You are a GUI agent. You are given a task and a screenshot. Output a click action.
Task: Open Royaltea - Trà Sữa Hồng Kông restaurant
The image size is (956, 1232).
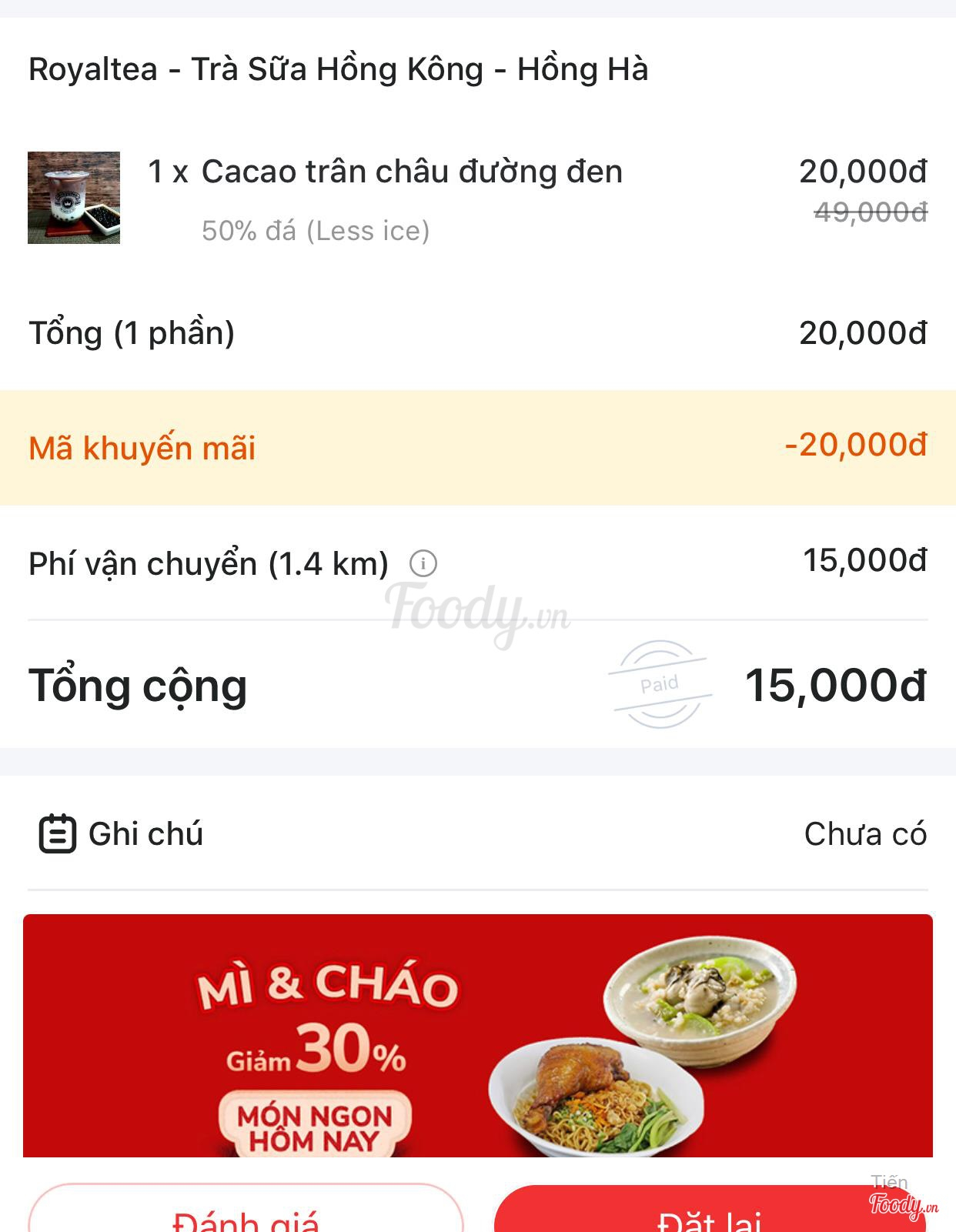tap(338, 69)
